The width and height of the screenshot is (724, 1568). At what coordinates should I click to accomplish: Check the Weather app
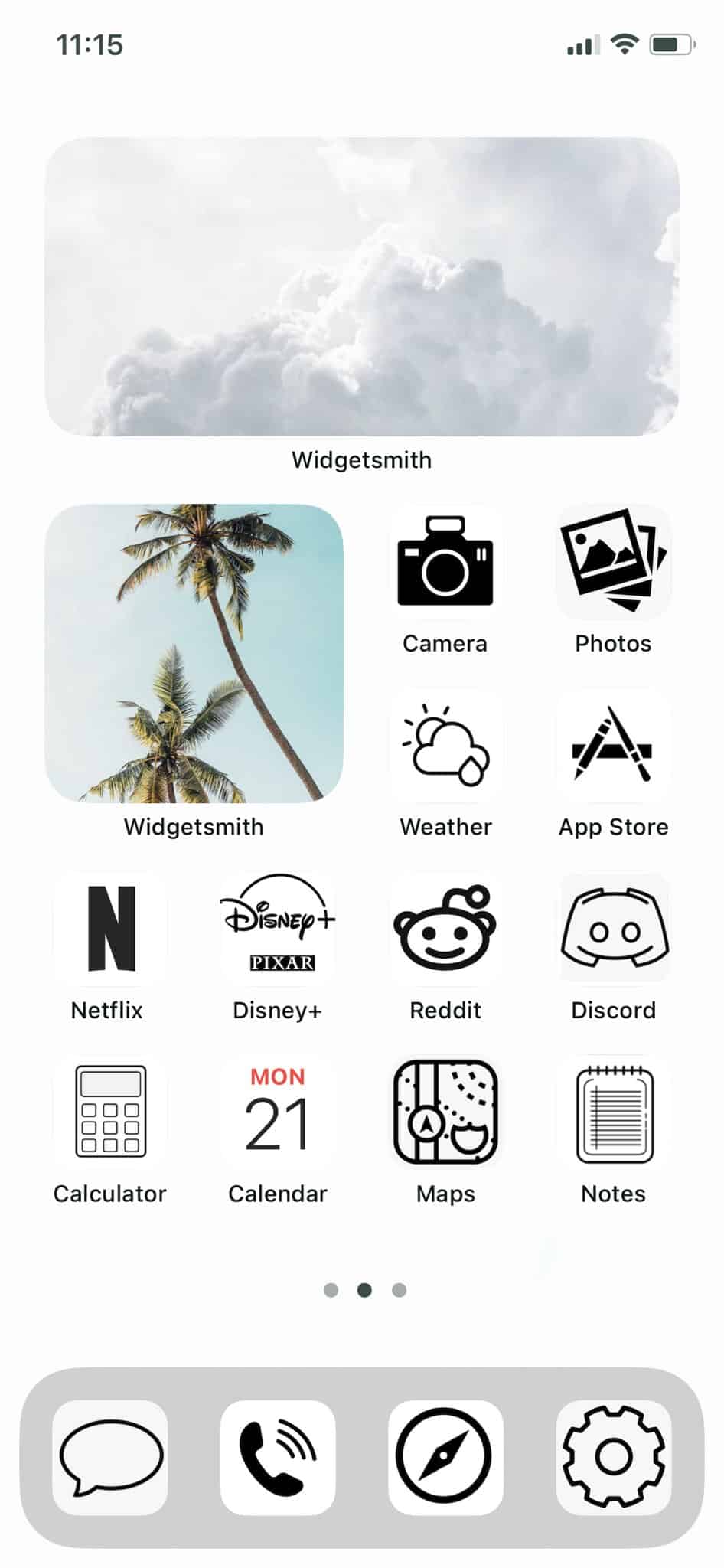click(x=445, y=746)
